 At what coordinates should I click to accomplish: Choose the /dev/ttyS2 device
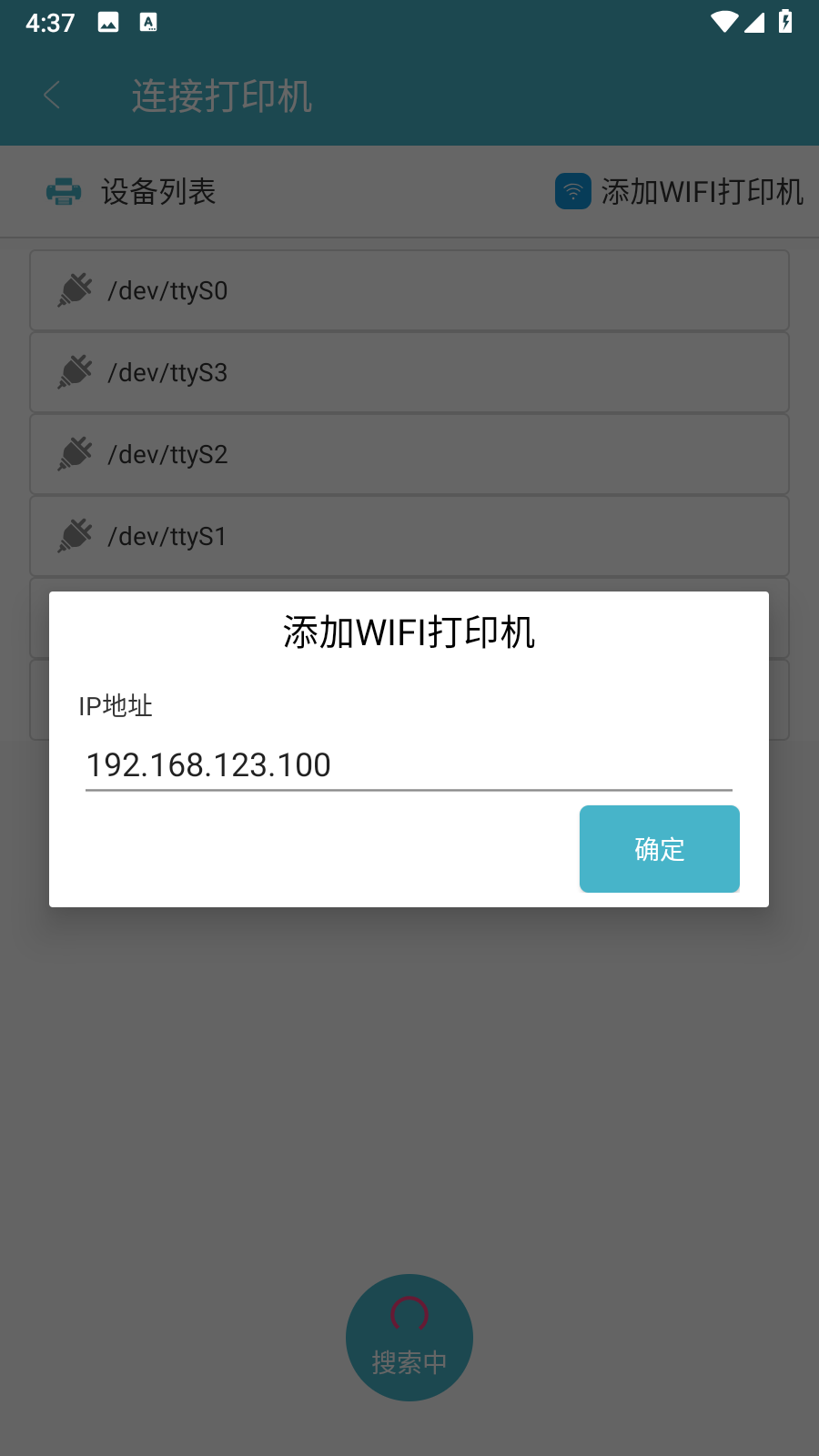pyautogui.click(x=409, y=455)
